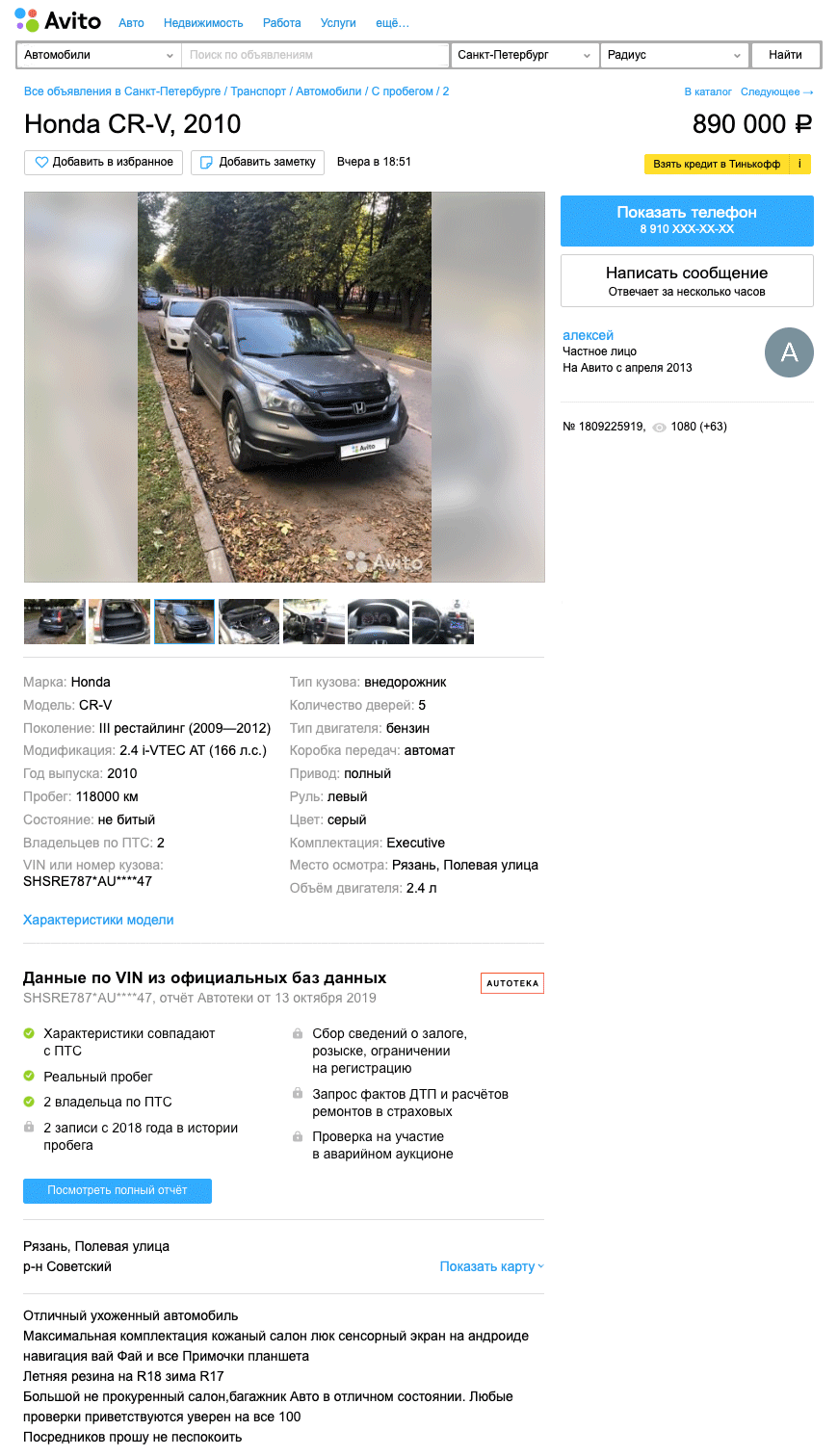The image size is (838, 1456).
Task: Focus the Поиск по объявлениям field
Action: tap(315, 55)
